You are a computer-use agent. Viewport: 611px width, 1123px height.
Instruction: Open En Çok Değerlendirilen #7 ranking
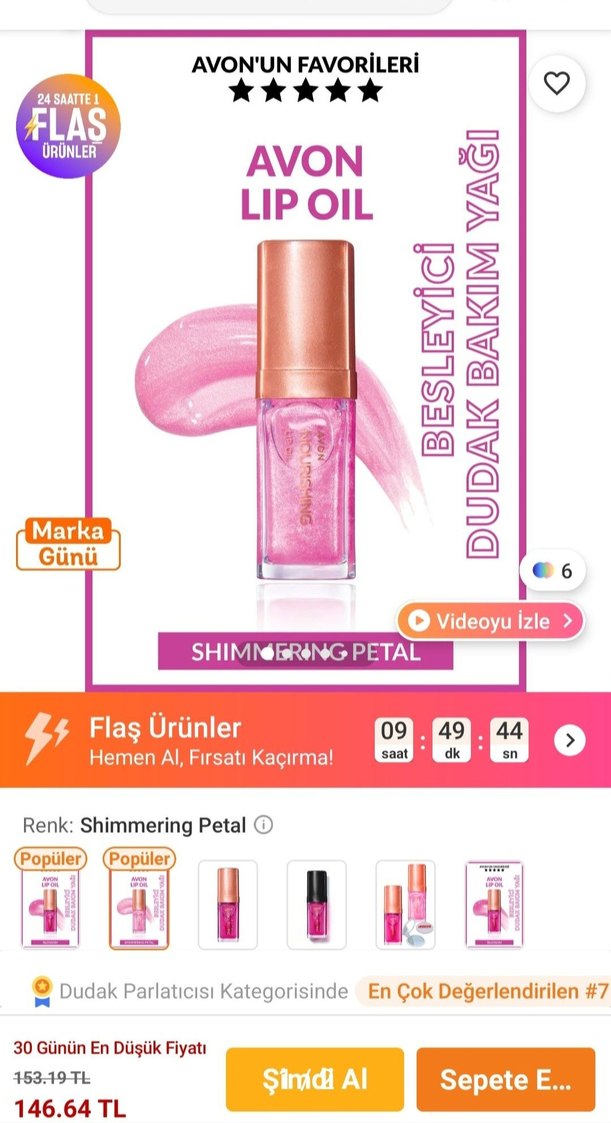[485, 992]
